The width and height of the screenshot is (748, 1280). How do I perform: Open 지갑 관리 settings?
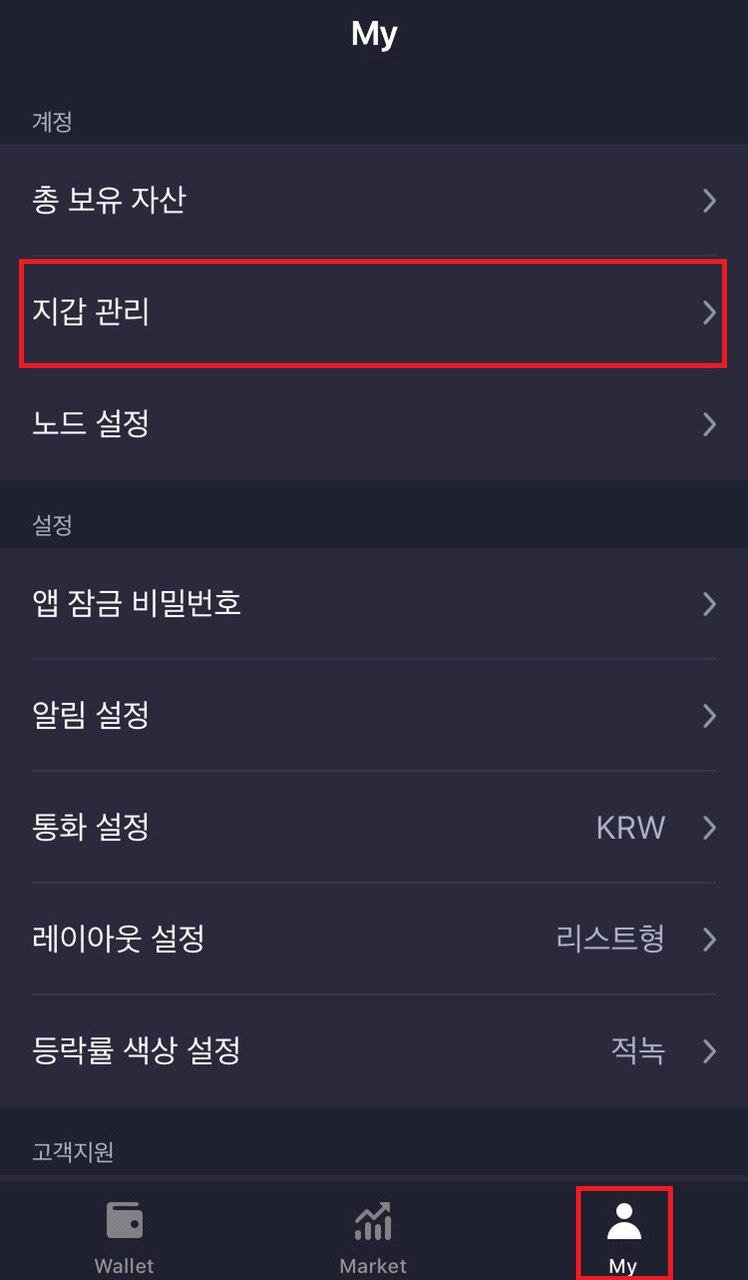click(374, 312)
